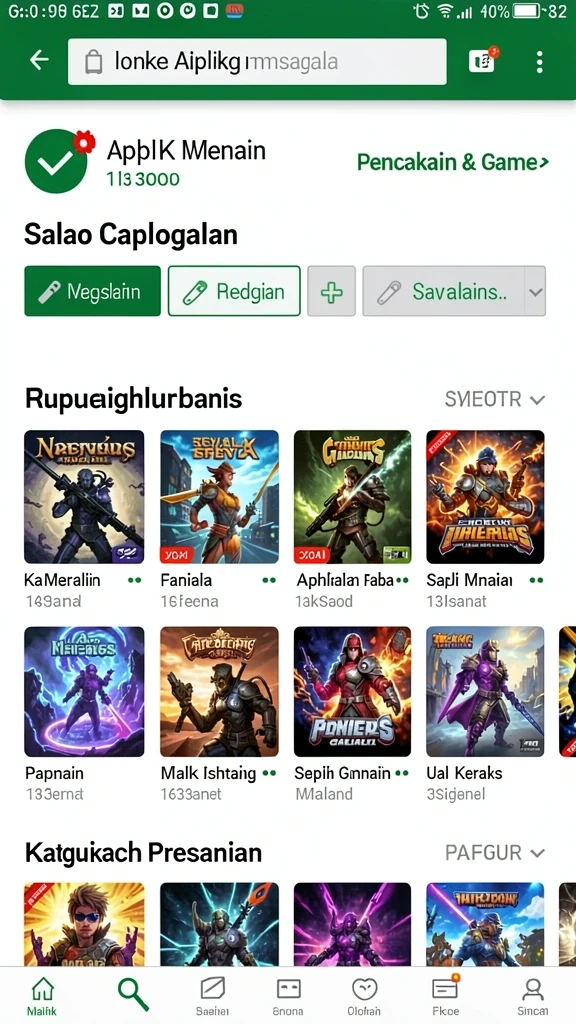Select the Redgian chip
This screenshot has width=576, height=1024.
234,291
